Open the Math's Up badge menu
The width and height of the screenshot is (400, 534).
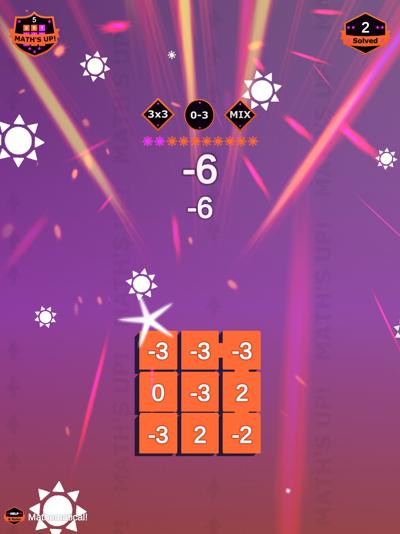coord(35,34)
